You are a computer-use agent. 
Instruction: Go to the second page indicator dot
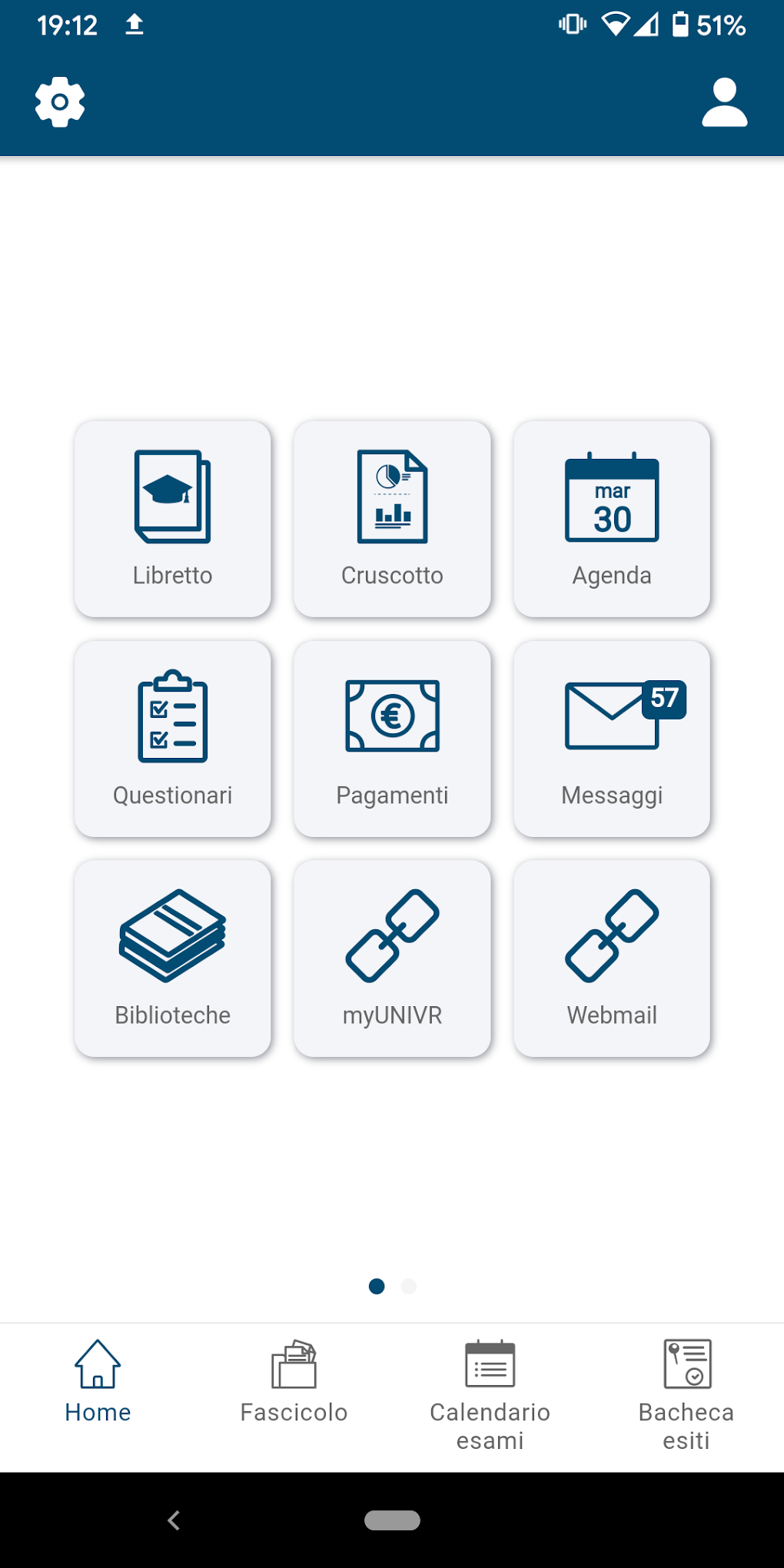click(x=409, y=1286)
